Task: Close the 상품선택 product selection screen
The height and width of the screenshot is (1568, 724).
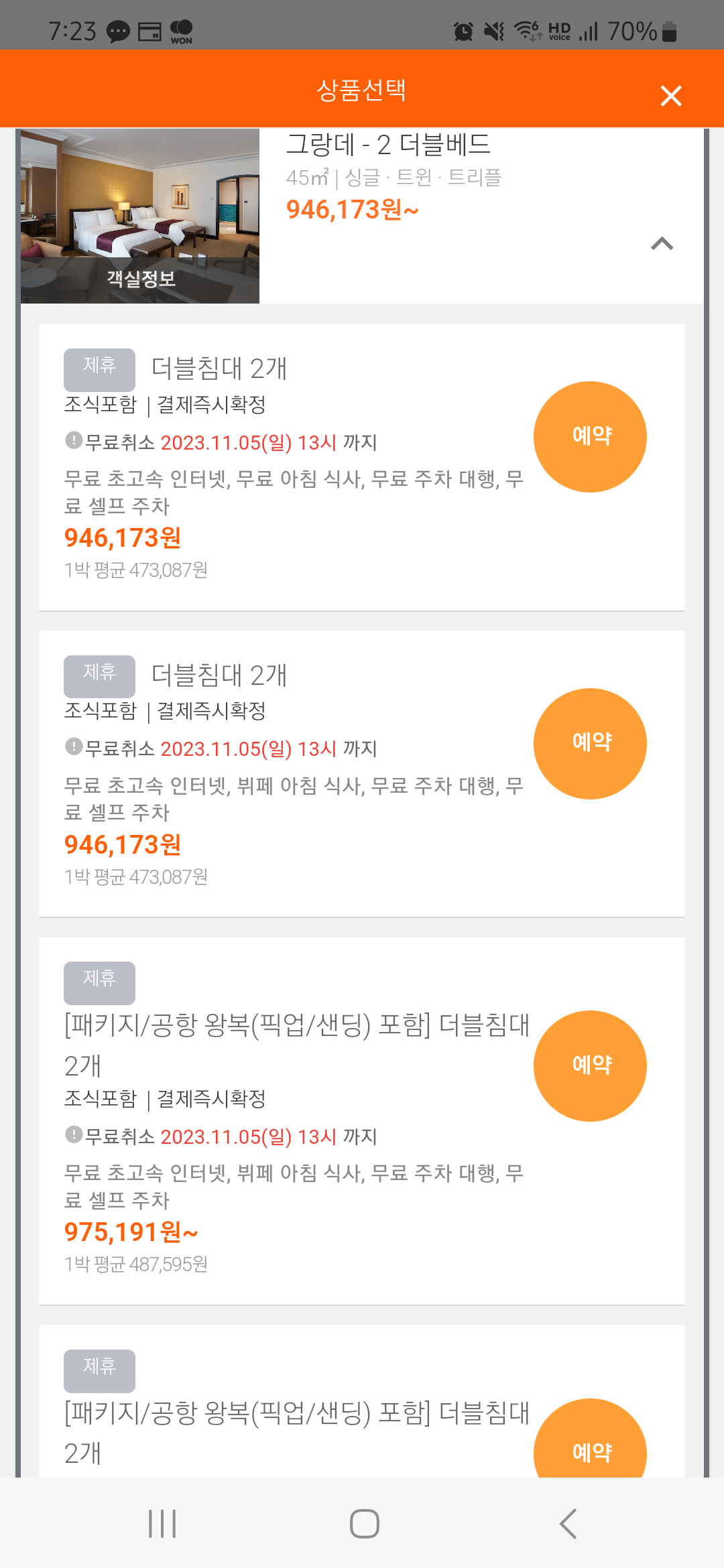Action: click(x=671, y=96)
